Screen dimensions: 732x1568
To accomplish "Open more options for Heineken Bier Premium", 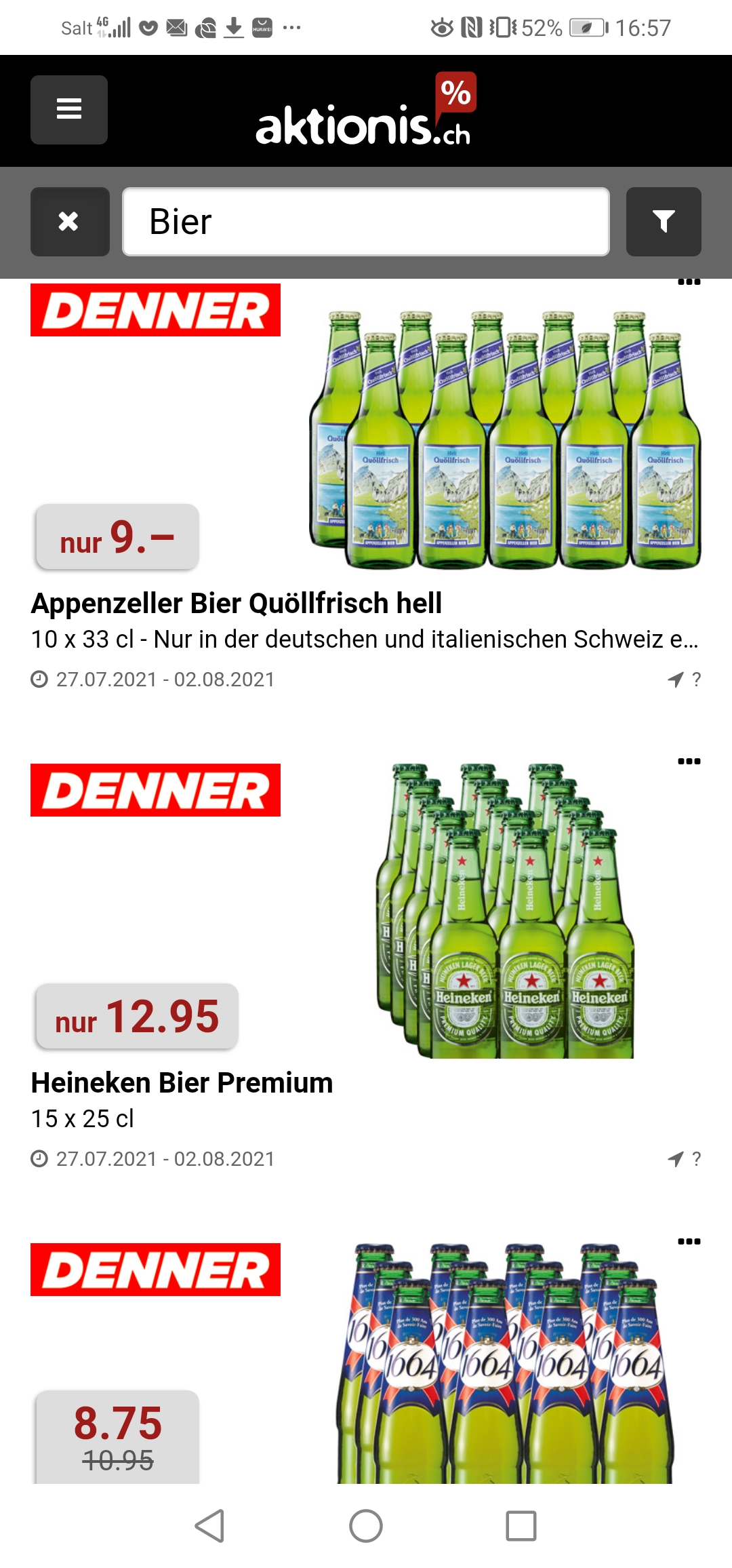I will click(x=689, y=761).
